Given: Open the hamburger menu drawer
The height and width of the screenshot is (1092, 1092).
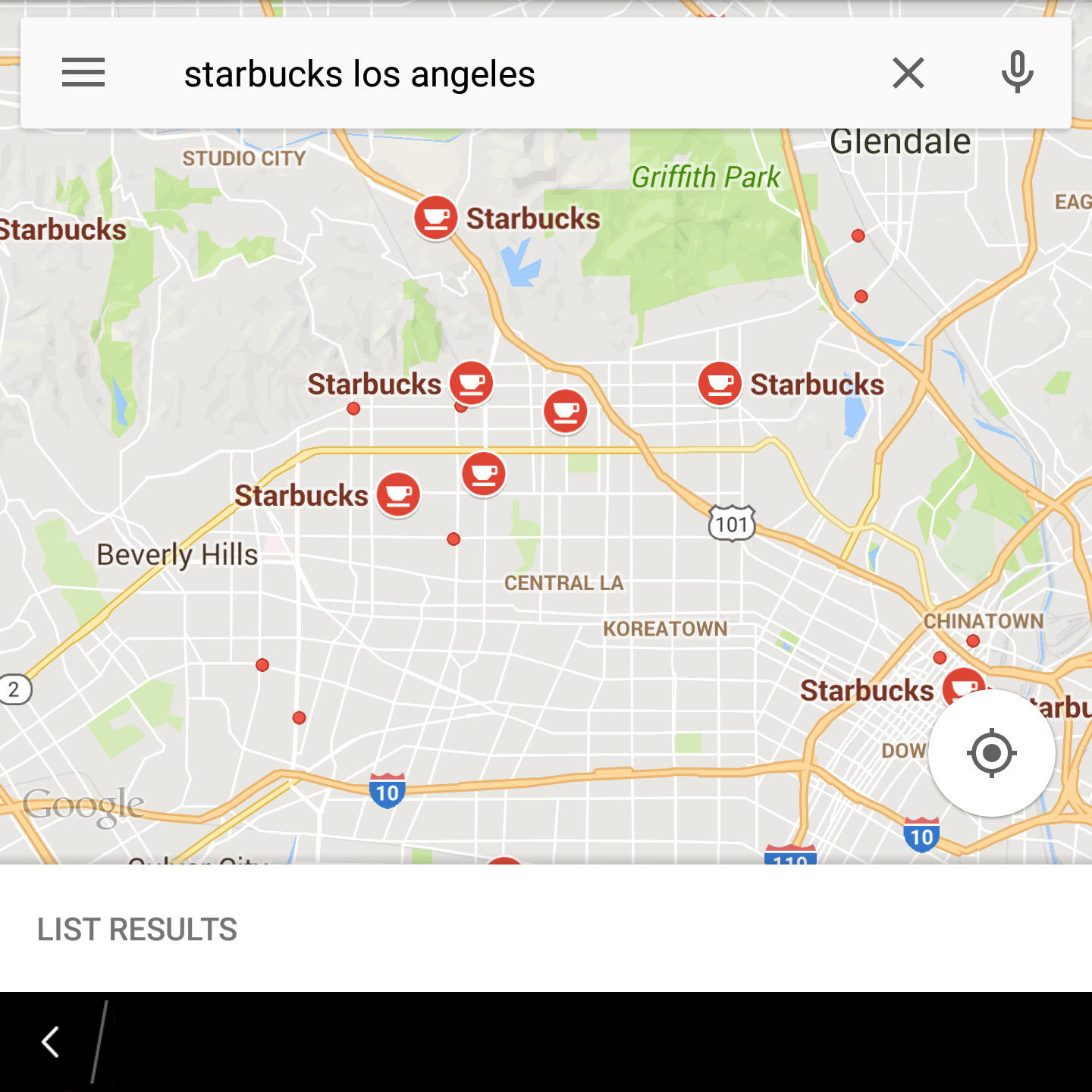Looking at the screenshot, I should tap(83, 73).
